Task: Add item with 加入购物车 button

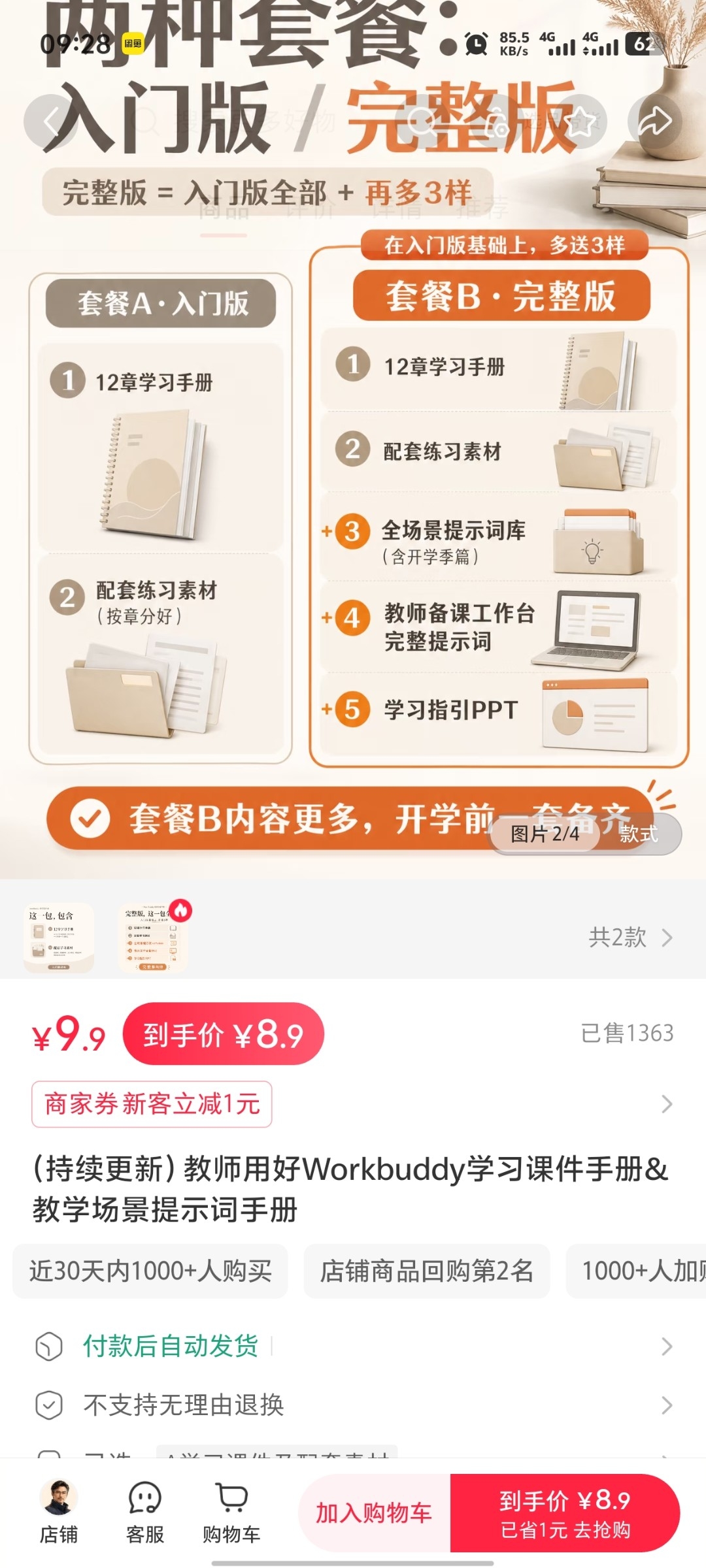Action: pos(375,1512)
